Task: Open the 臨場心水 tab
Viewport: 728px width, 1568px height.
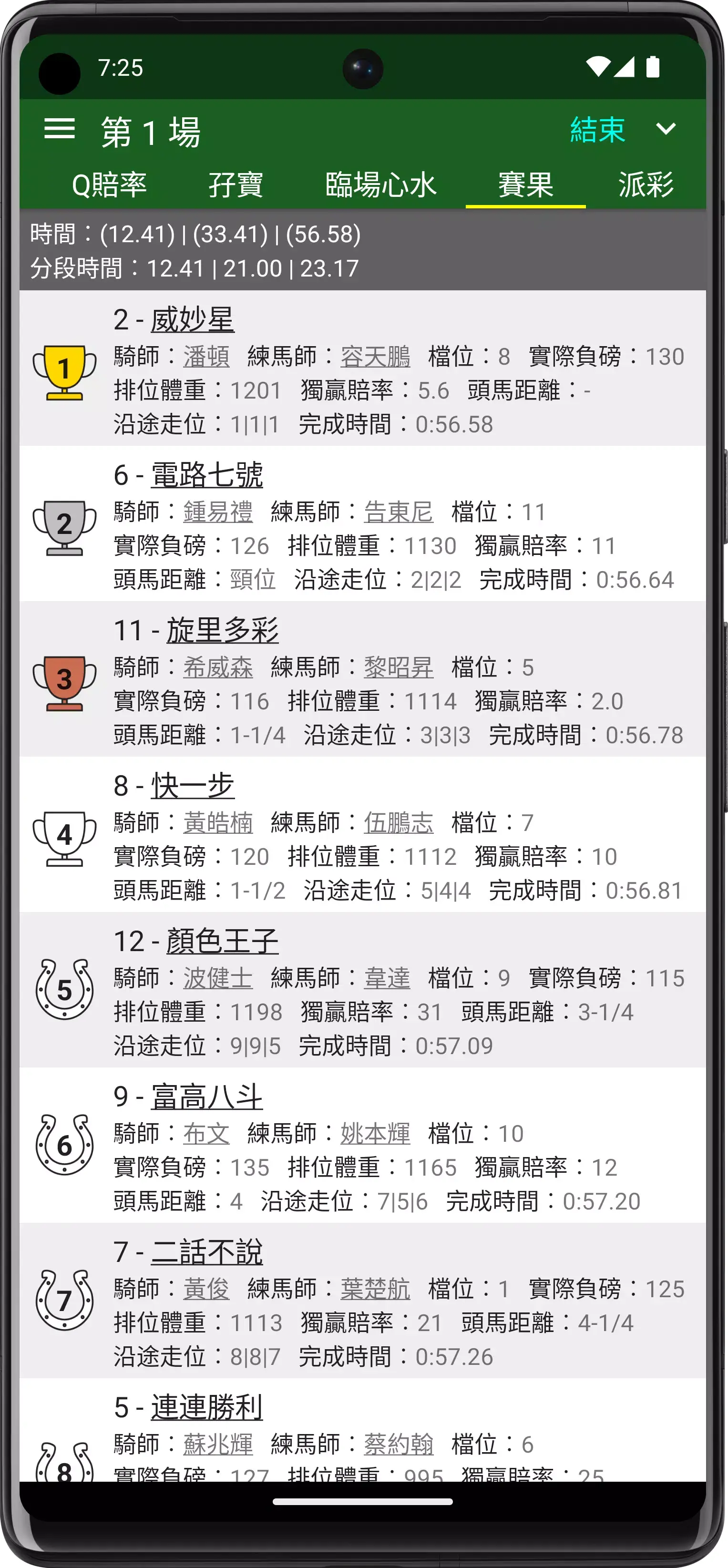Action: coord(380,186)
